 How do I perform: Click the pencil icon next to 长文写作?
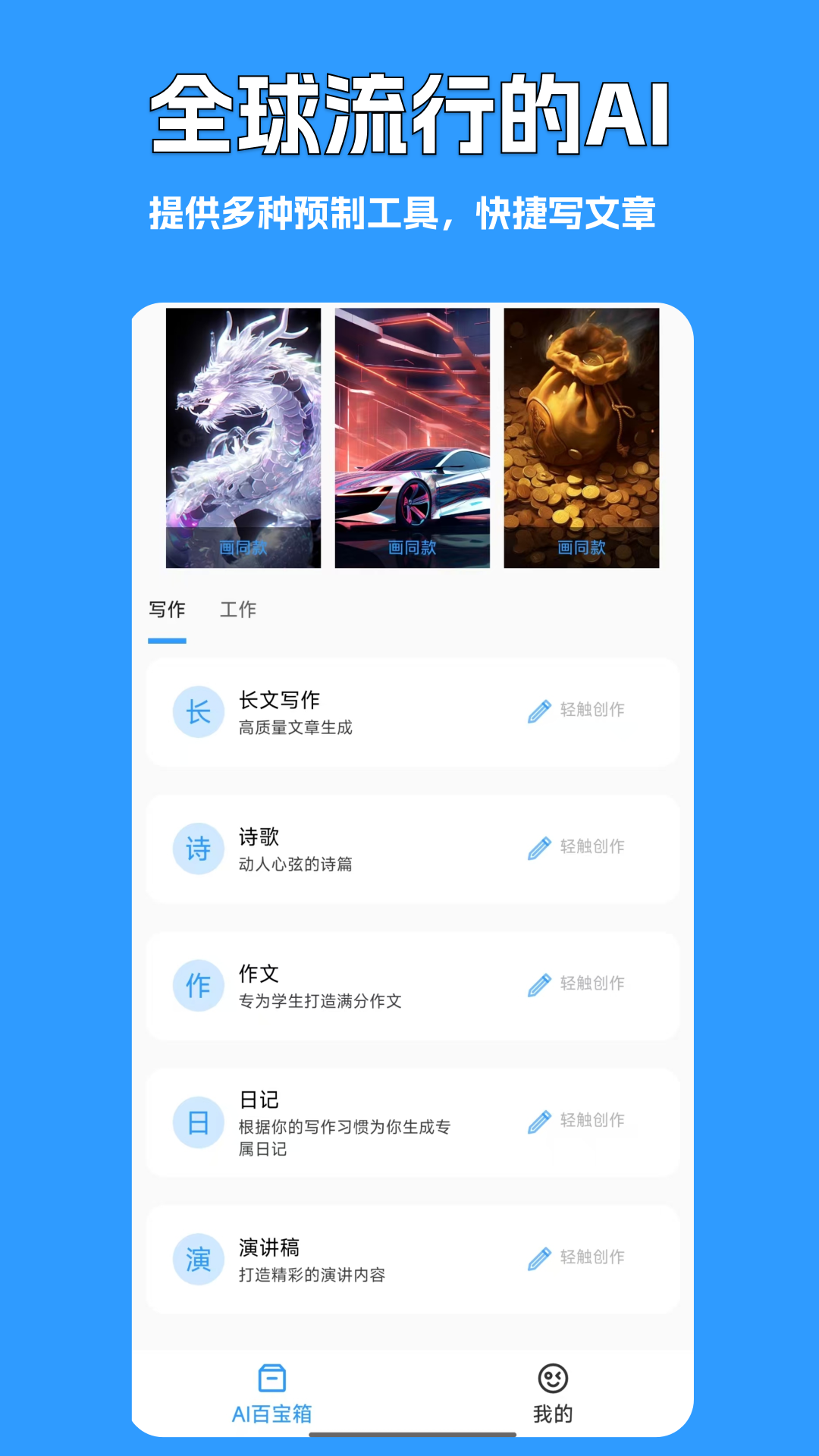tap(539, 711)
